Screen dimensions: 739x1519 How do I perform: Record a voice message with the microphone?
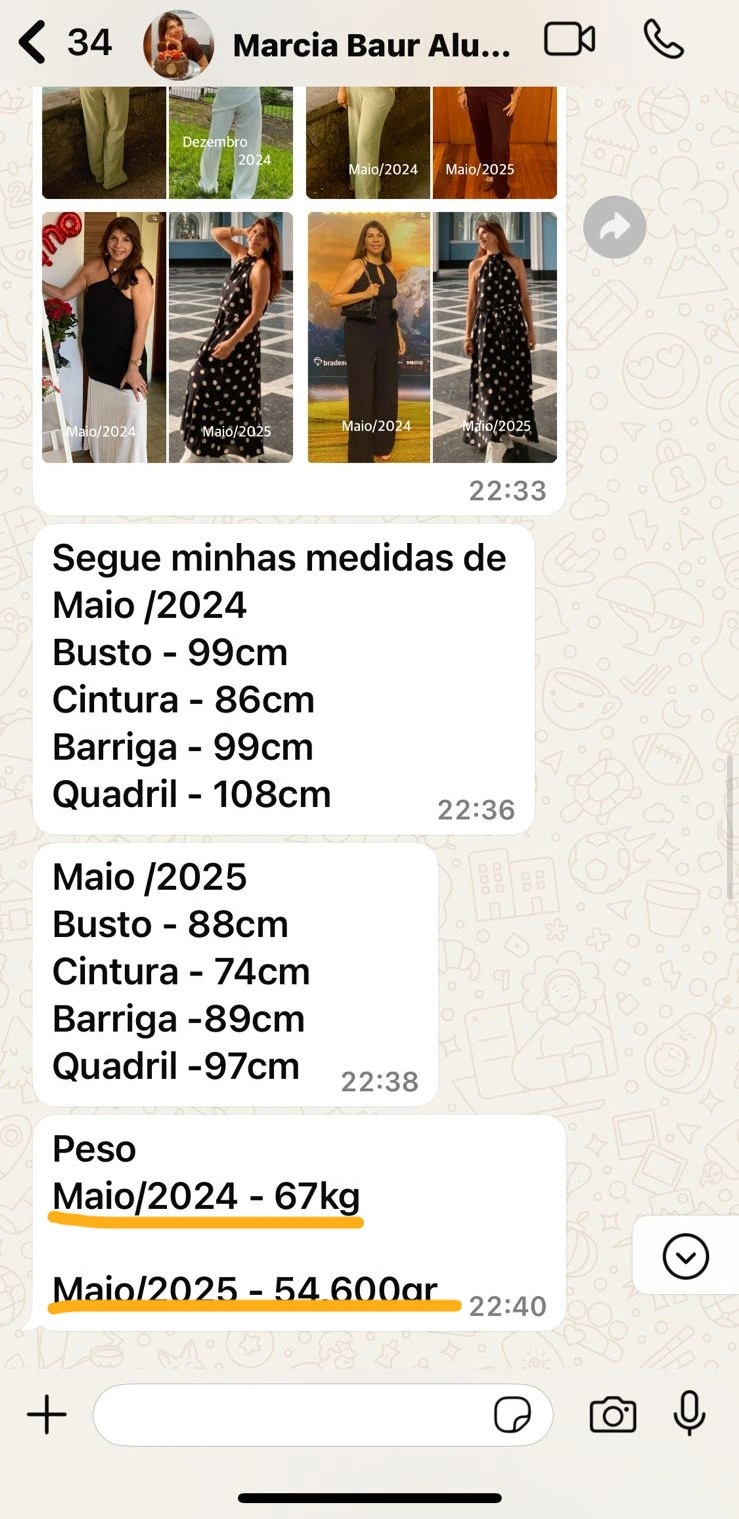click(689, 1413)
